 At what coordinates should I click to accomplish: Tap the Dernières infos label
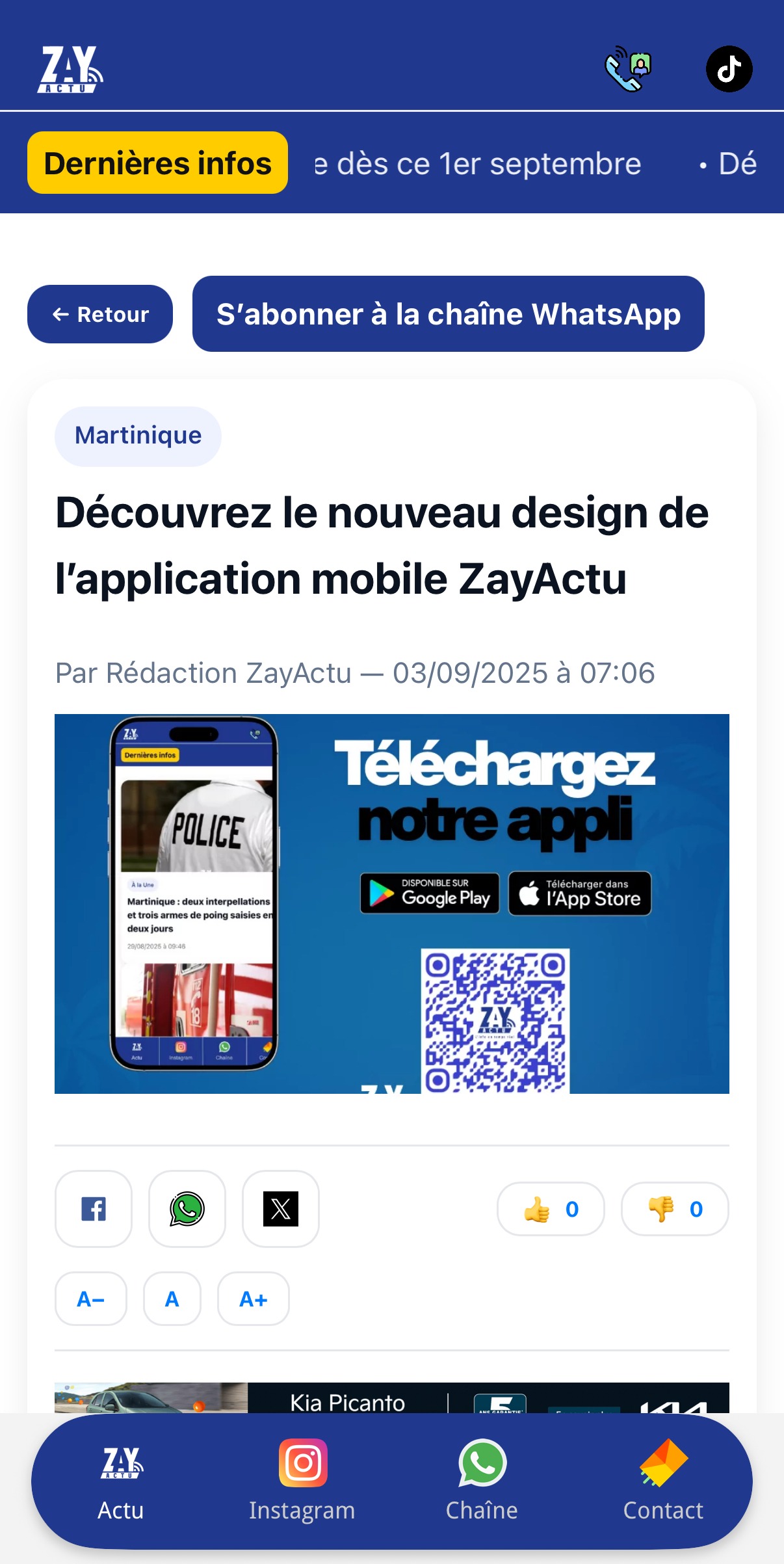click(157, 163)
